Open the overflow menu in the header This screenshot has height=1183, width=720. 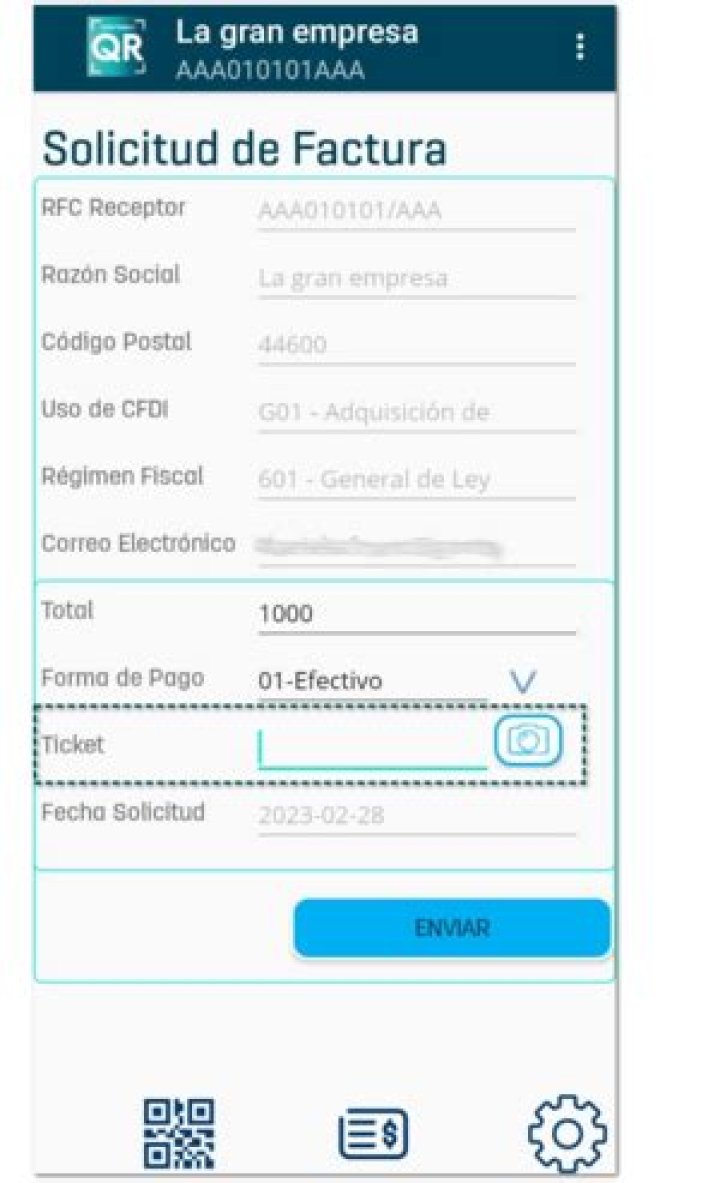tap(581, 48)
